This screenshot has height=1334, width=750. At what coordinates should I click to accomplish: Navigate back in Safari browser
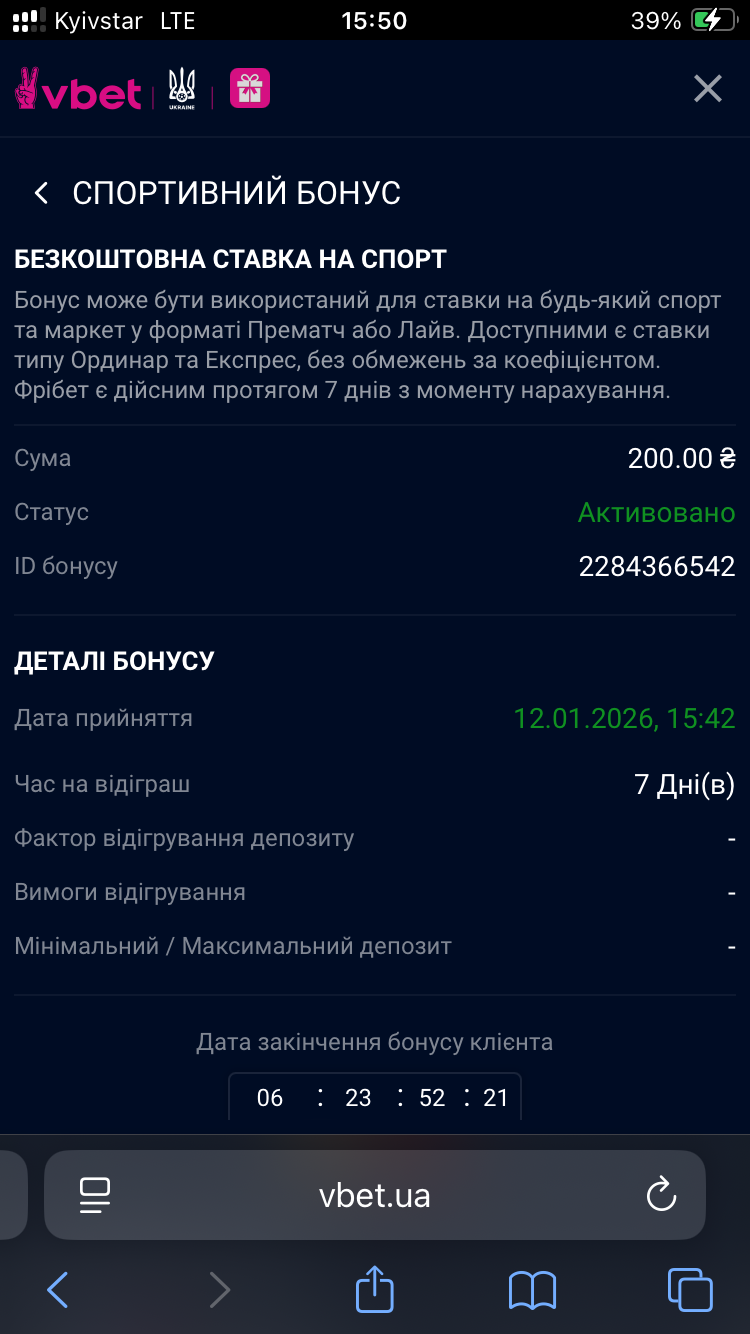click(x=58, y=1290)
